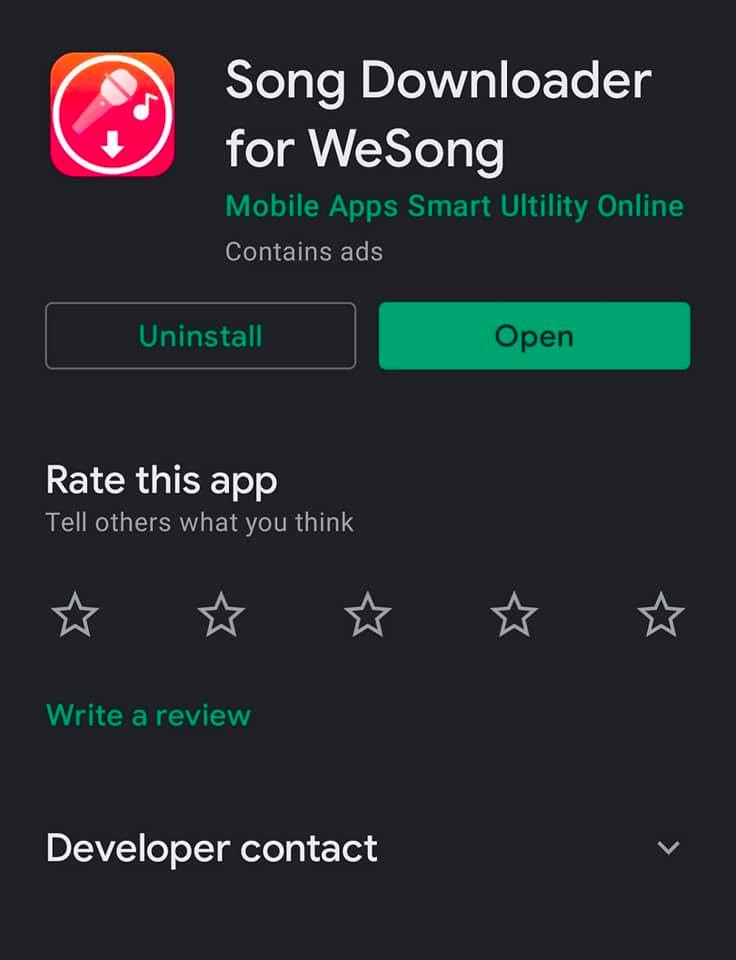736x960 pixels.
Task: Tap Write a review
Action: tap(148, 715)
